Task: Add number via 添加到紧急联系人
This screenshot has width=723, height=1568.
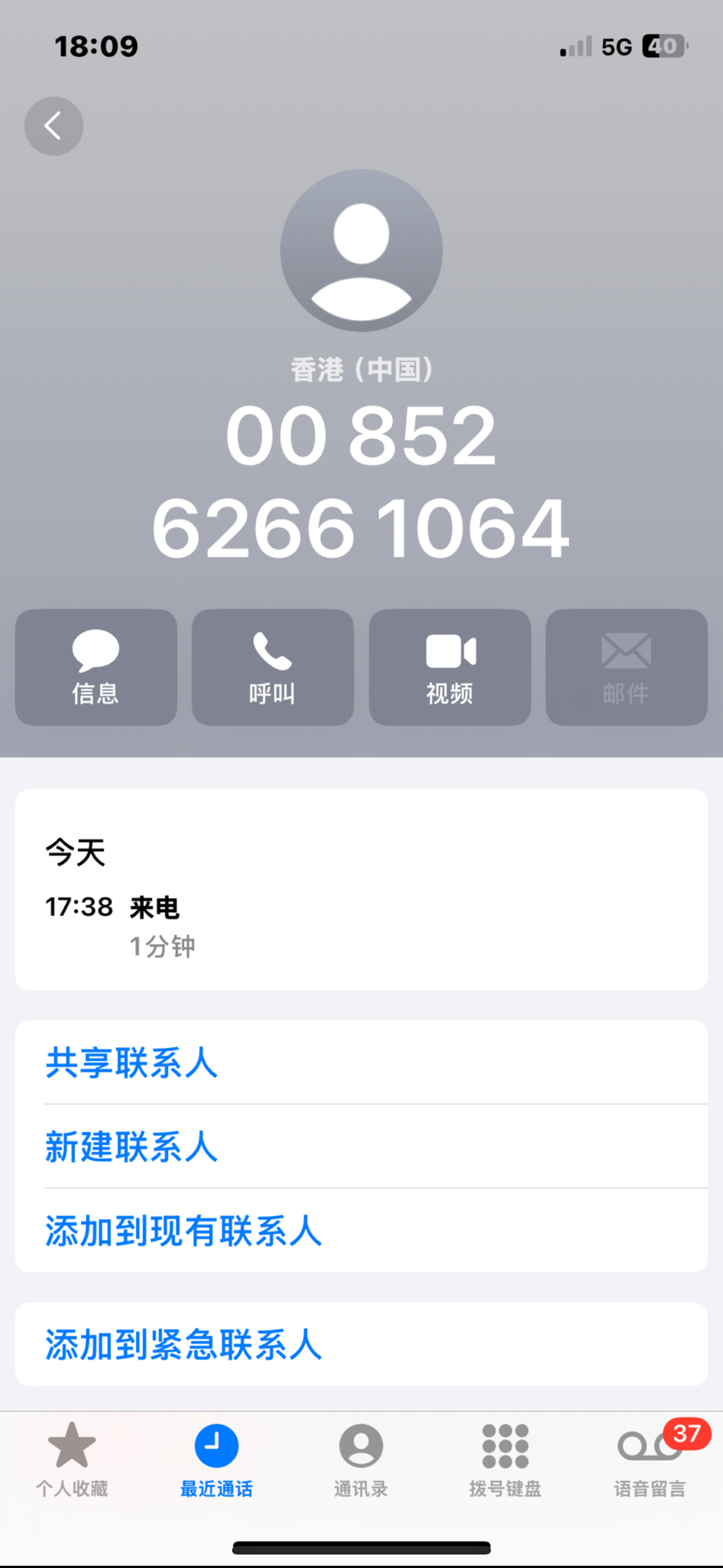Action: point(183,1345)
